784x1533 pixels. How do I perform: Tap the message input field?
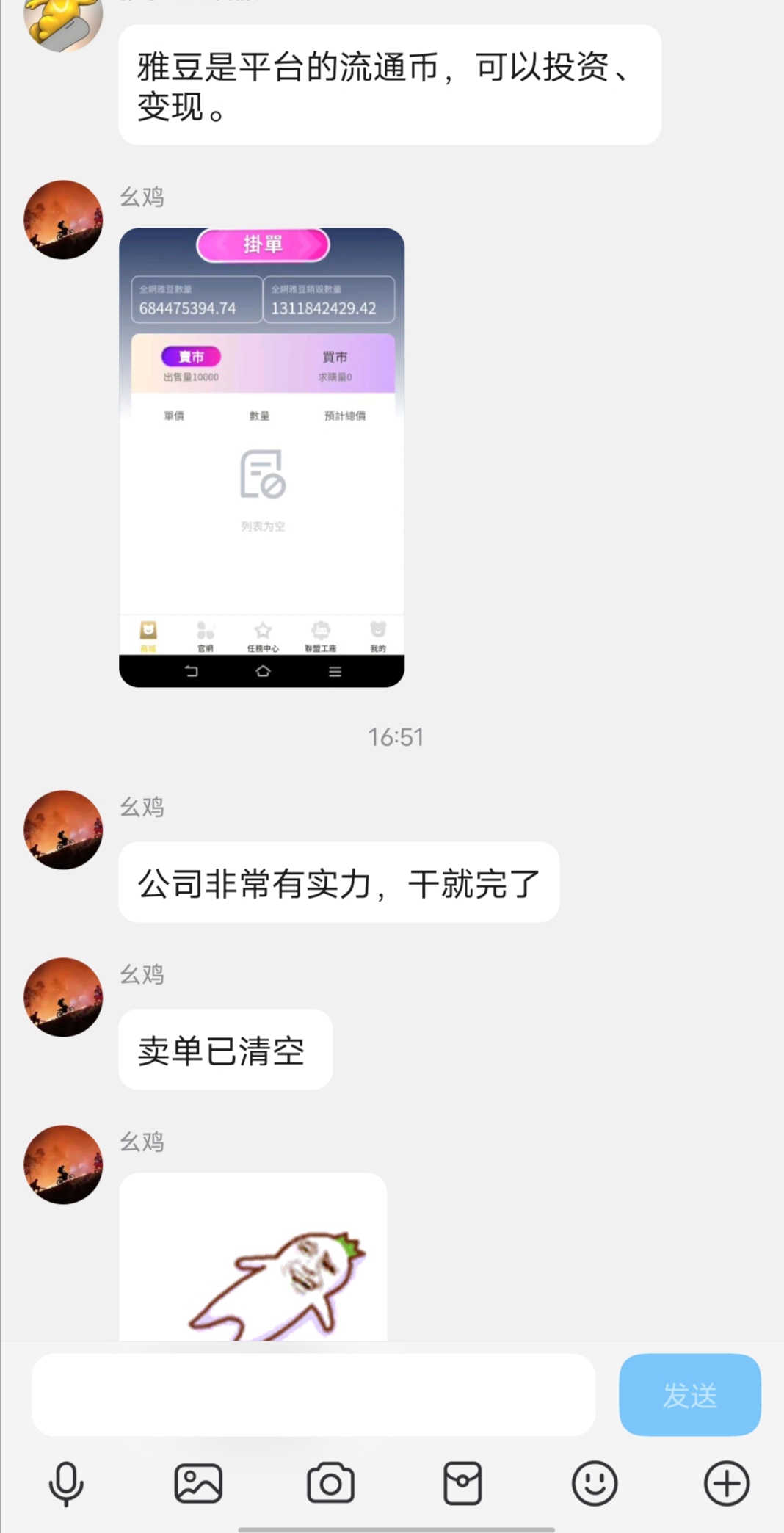click(313, 1394)
